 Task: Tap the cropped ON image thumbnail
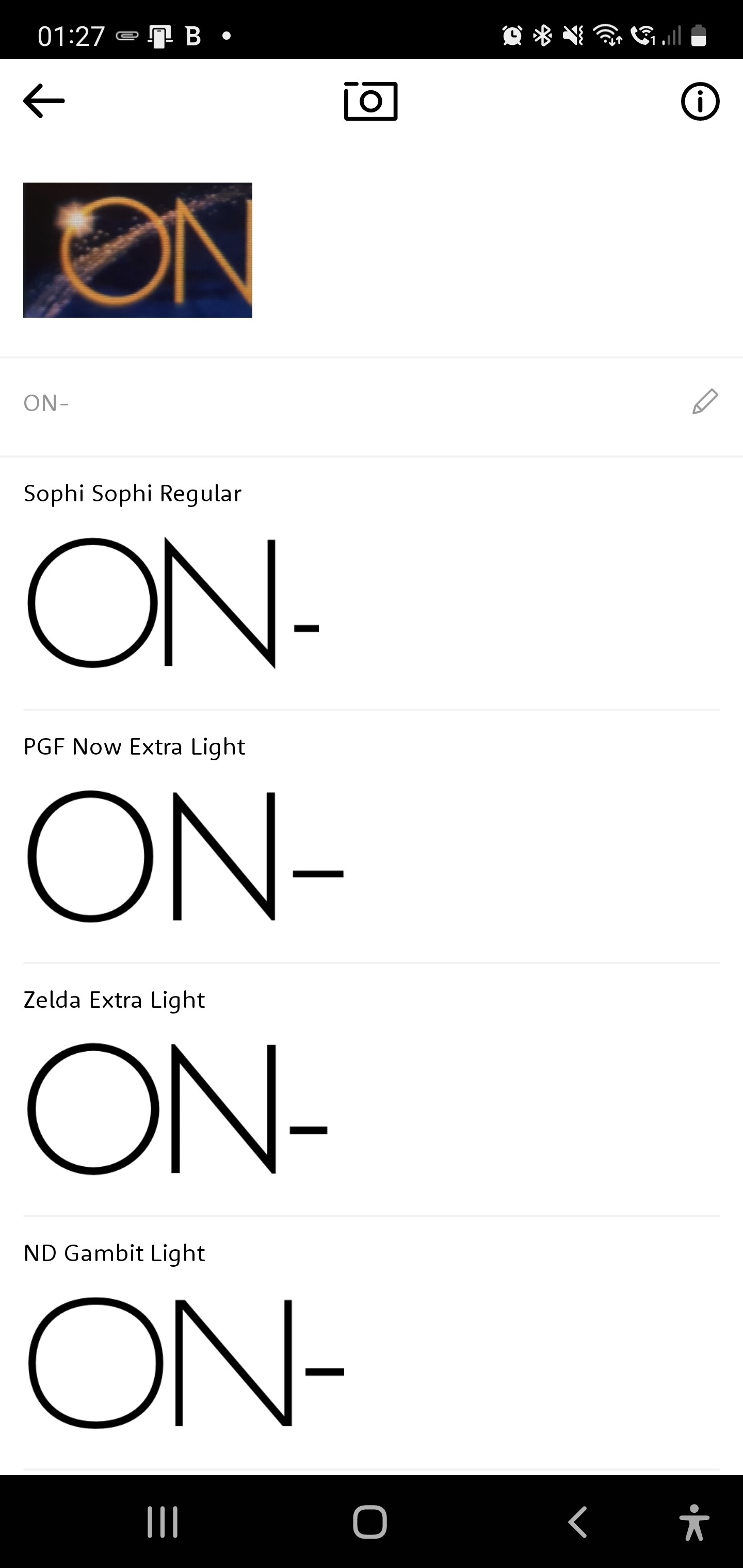click(x=138, y=250)
